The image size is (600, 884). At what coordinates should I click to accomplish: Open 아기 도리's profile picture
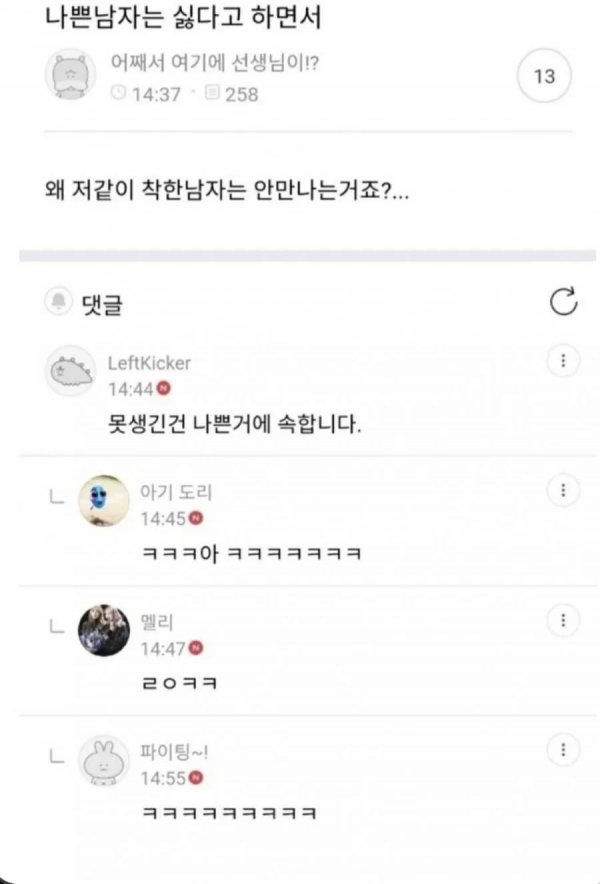104,502
